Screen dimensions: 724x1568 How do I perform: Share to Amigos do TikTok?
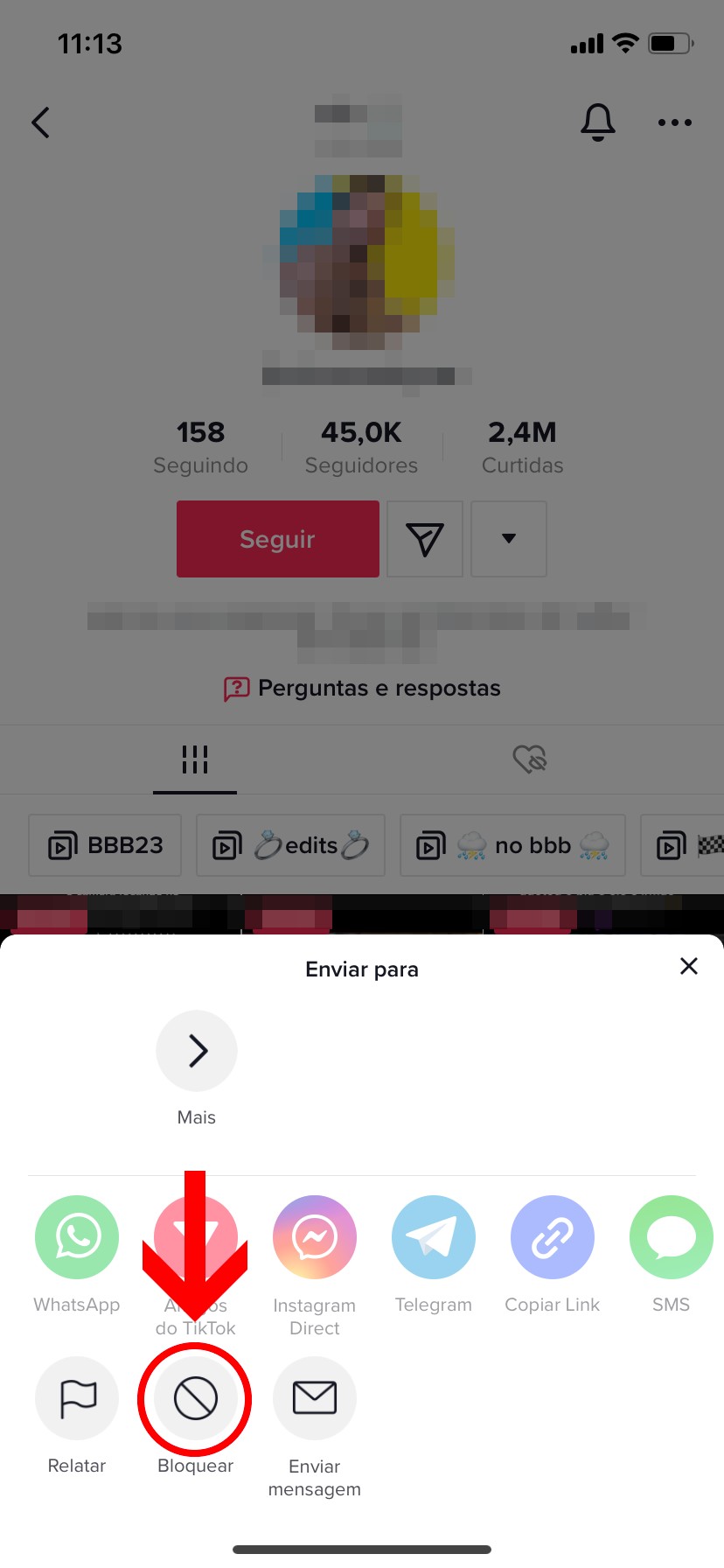click(x=196, y=1237)
